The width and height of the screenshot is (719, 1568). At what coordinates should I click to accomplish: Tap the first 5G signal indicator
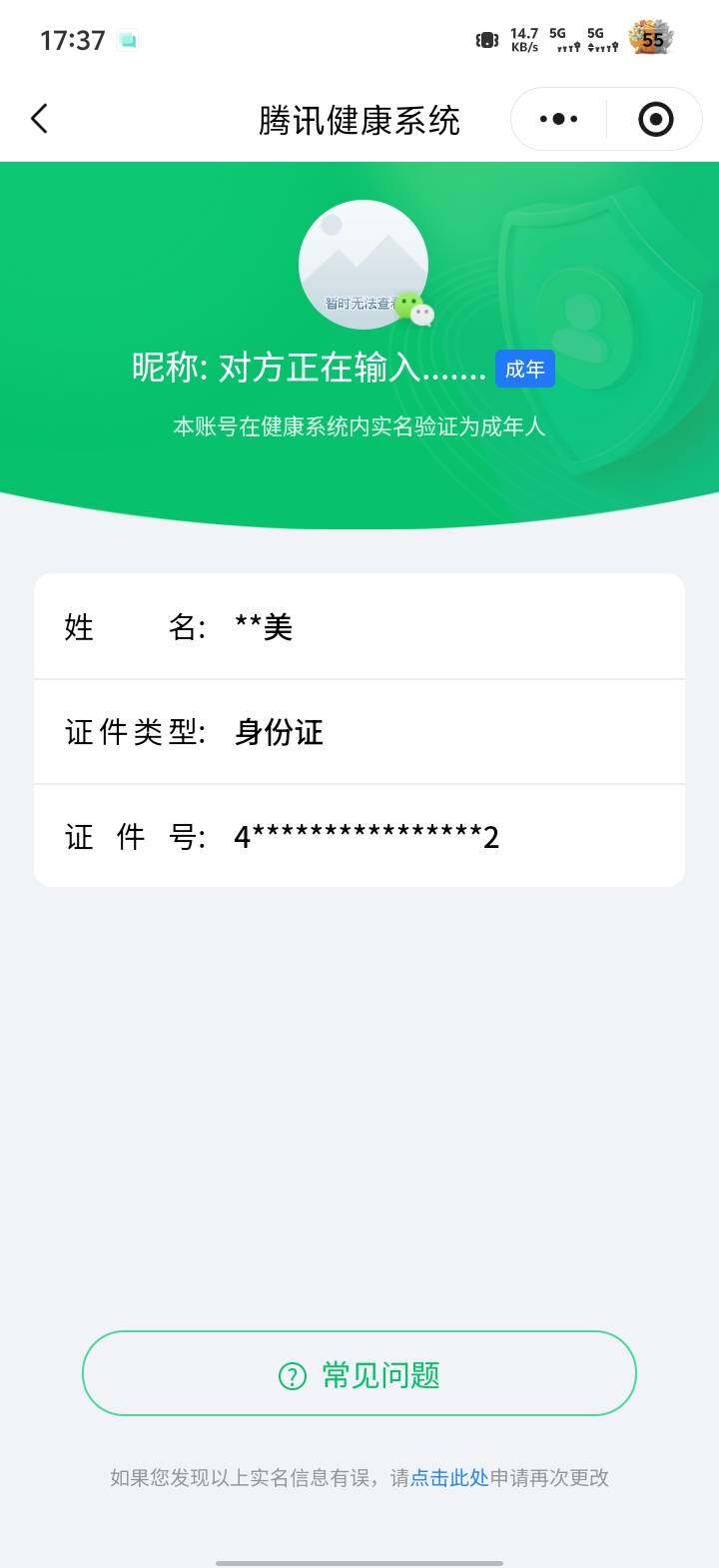click(x=557, y=38)
